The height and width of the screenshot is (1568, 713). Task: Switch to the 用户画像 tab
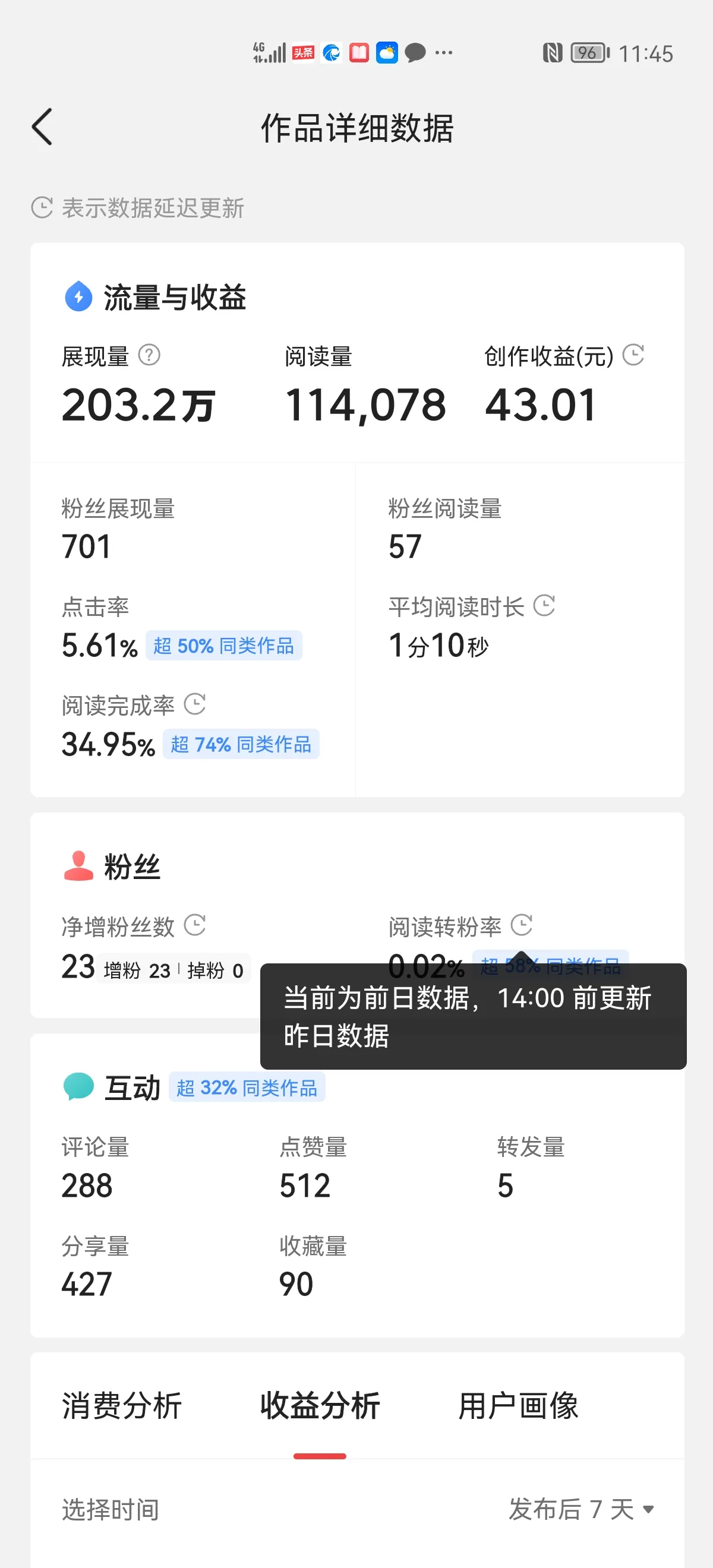coord(518,1406)
